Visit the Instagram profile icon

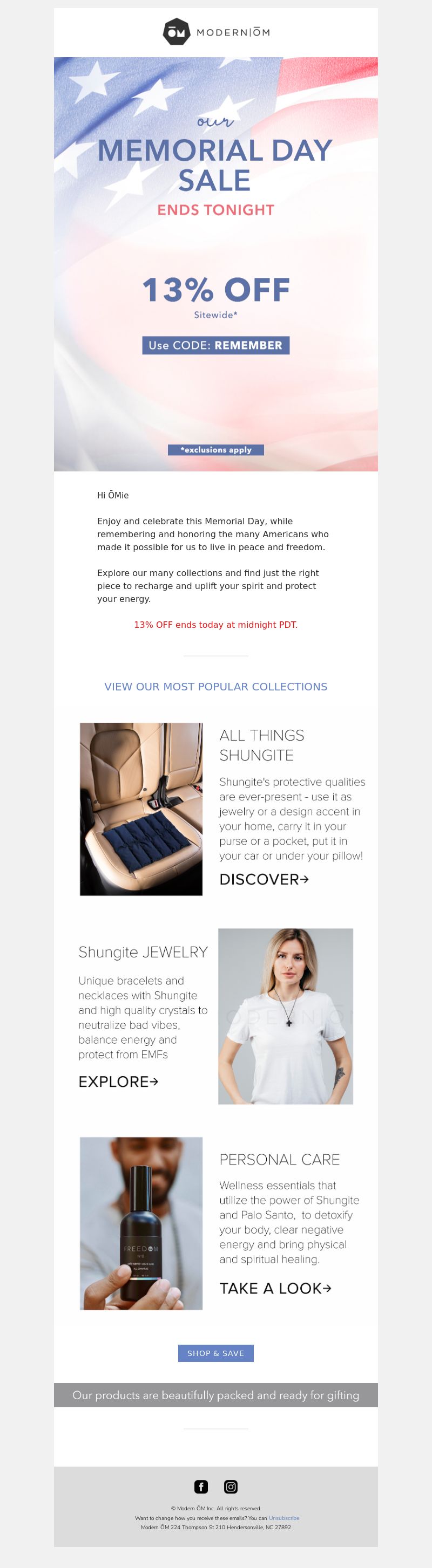coord(231,1487)
